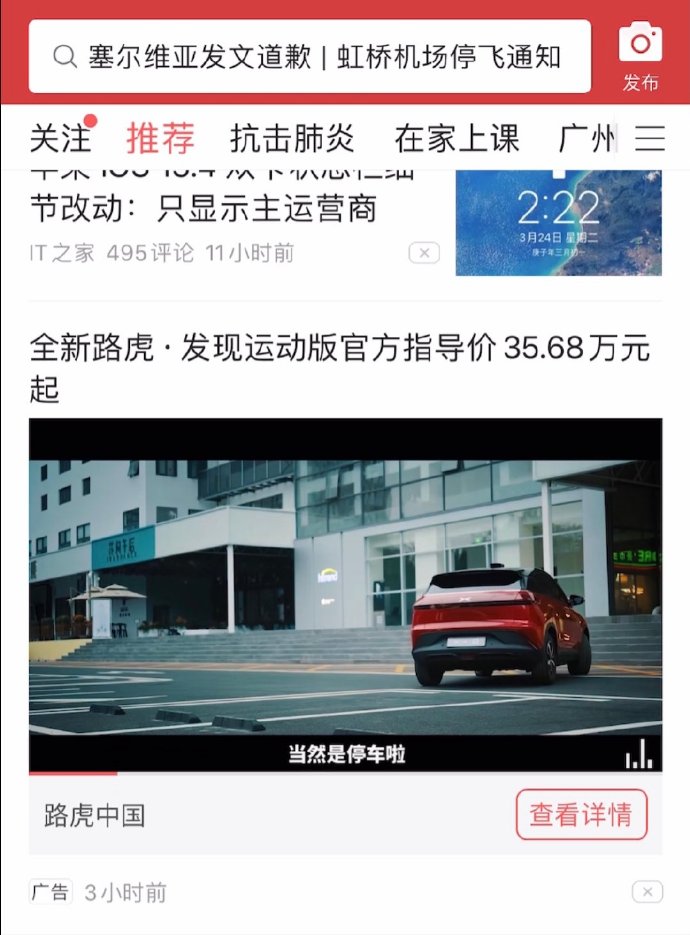Image resolution: width=690 pixels, height=935 pixels.
Task: Go to the 广州 tab
Action: point(586,138)
